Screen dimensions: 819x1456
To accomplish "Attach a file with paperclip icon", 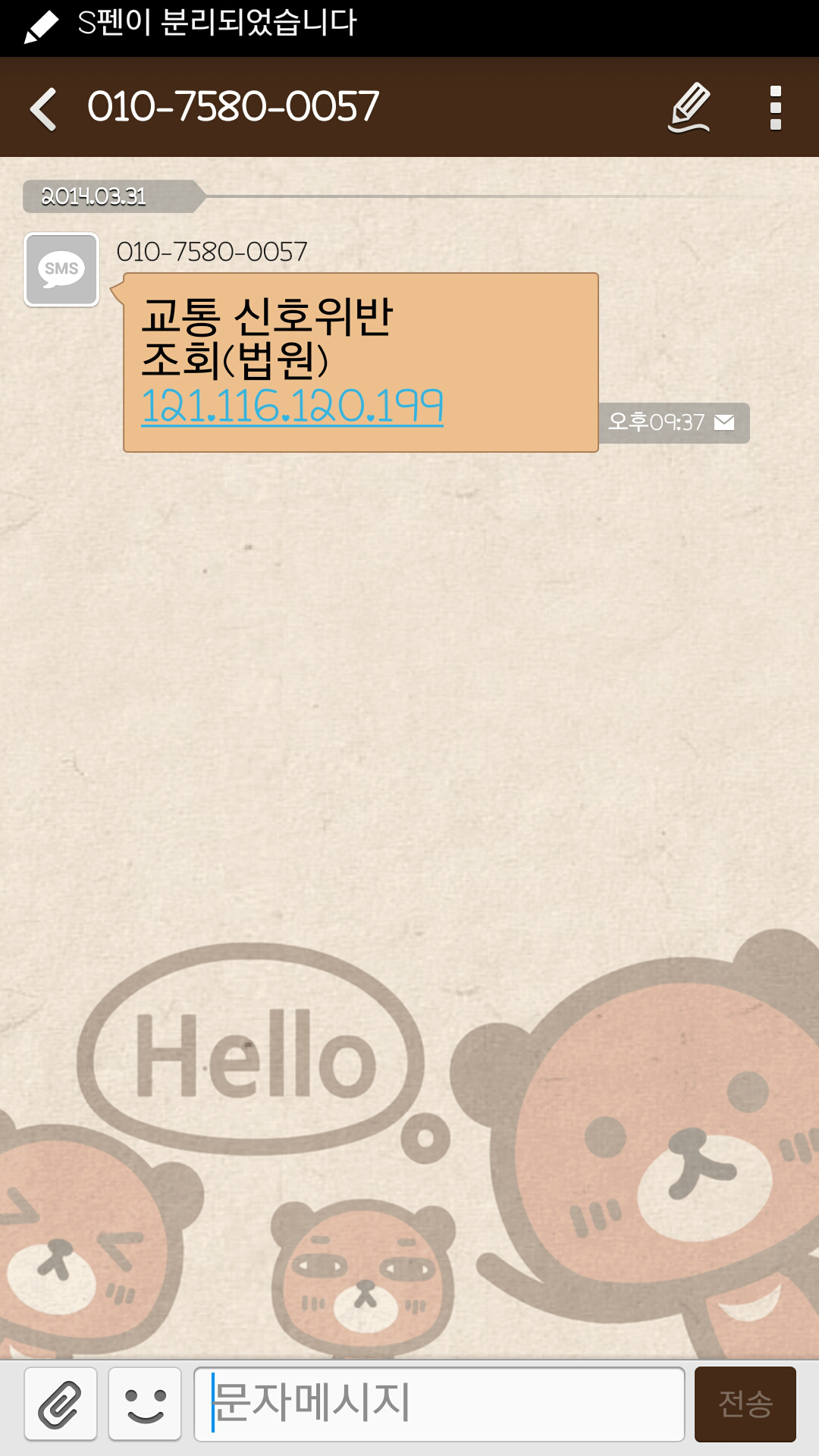I will coord(61,1404).
